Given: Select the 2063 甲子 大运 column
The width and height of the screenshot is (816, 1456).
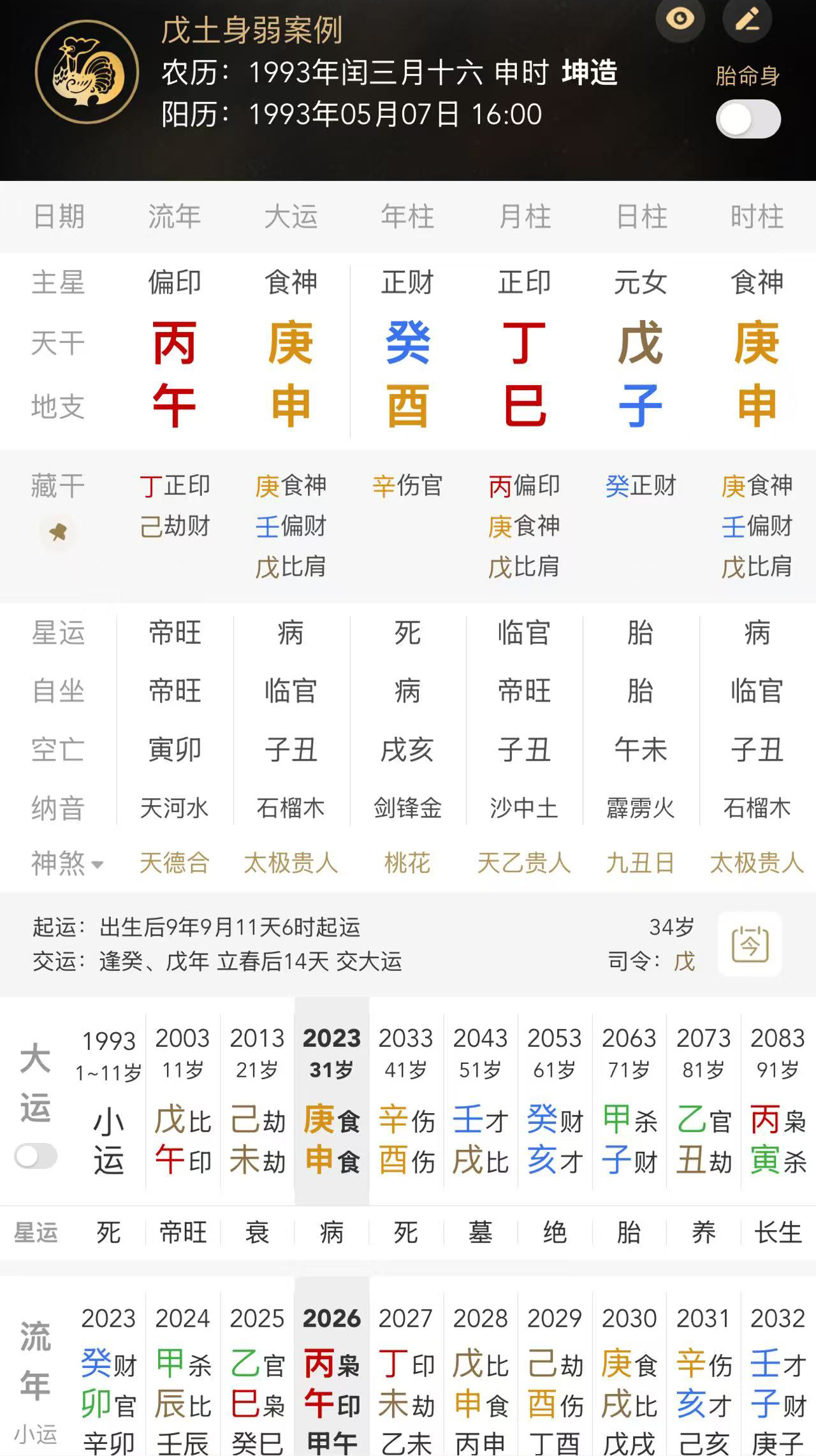Looking at the screenshot, I should [629, 1100].
